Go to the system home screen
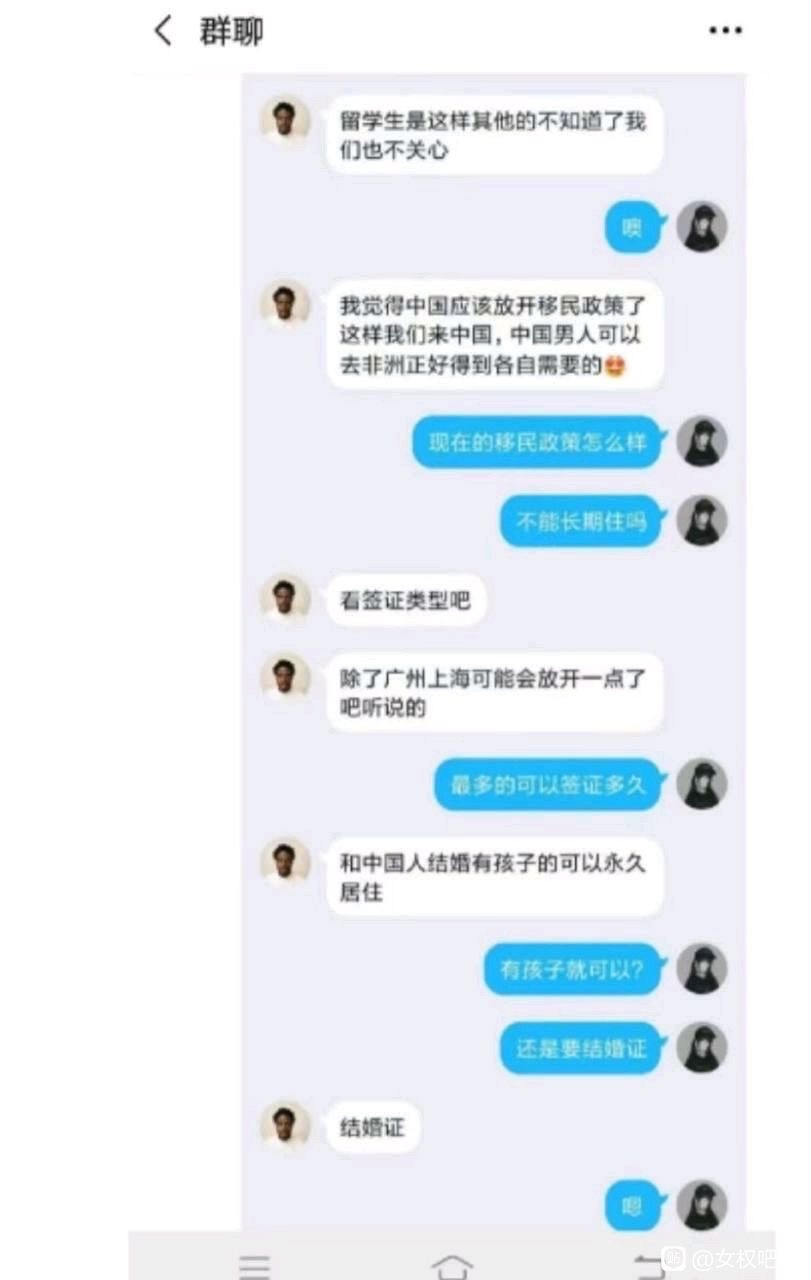The width and height of the screenshot is (811, 1280). pyautogui.click(x=452, y=1266)
